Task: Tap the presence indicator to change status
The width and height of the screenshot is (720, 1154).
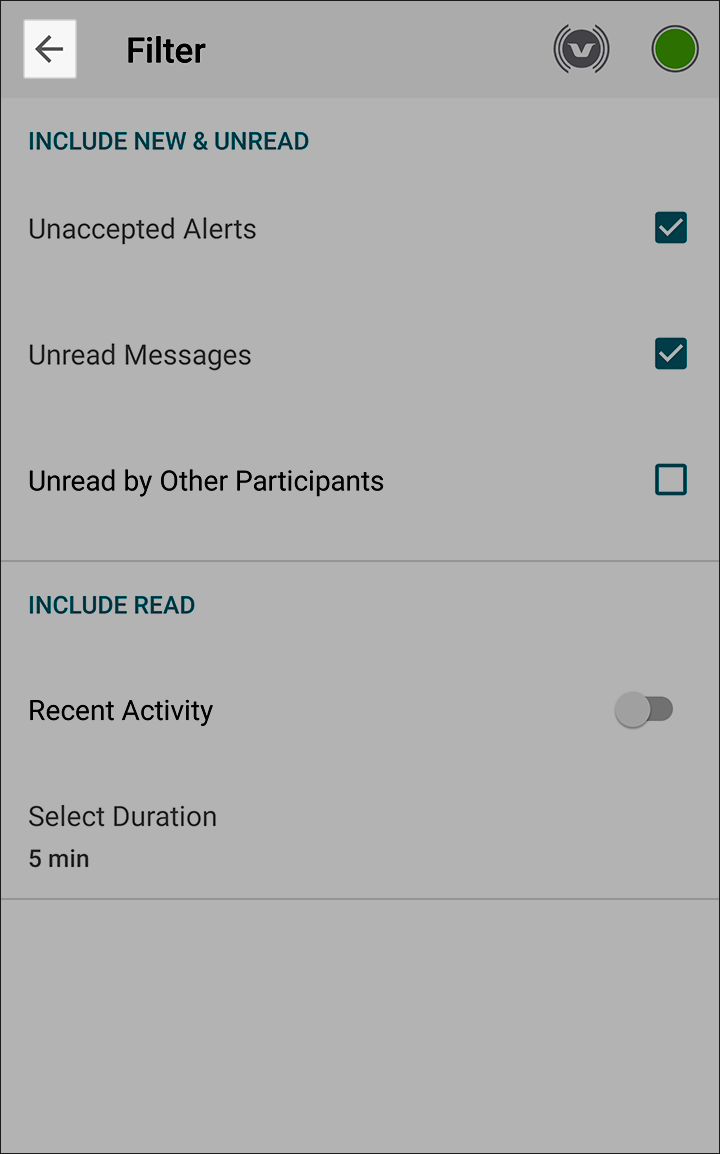Action: [x=674, y=48]
